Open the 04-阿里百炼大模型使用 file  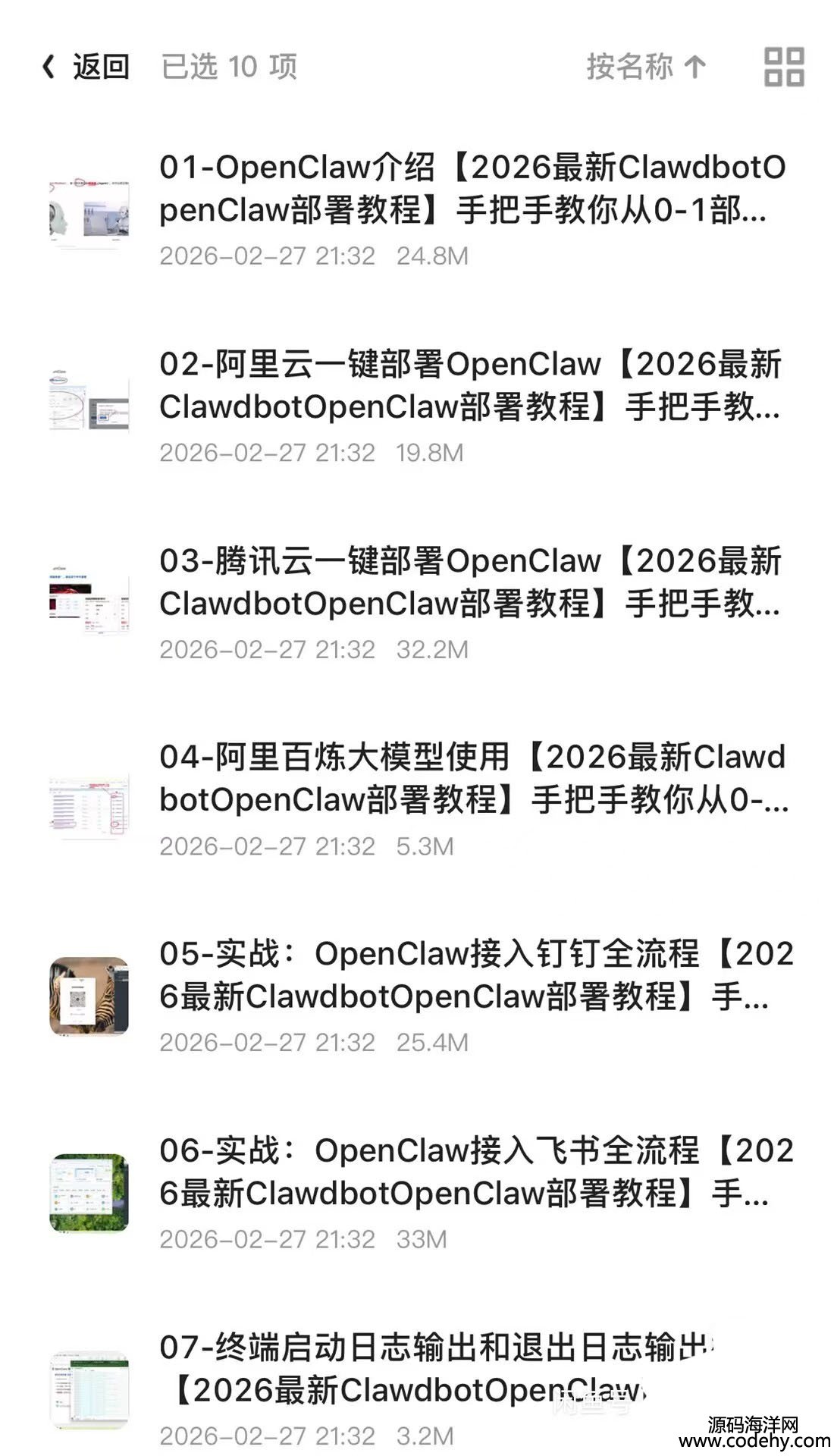click(472, 778)
